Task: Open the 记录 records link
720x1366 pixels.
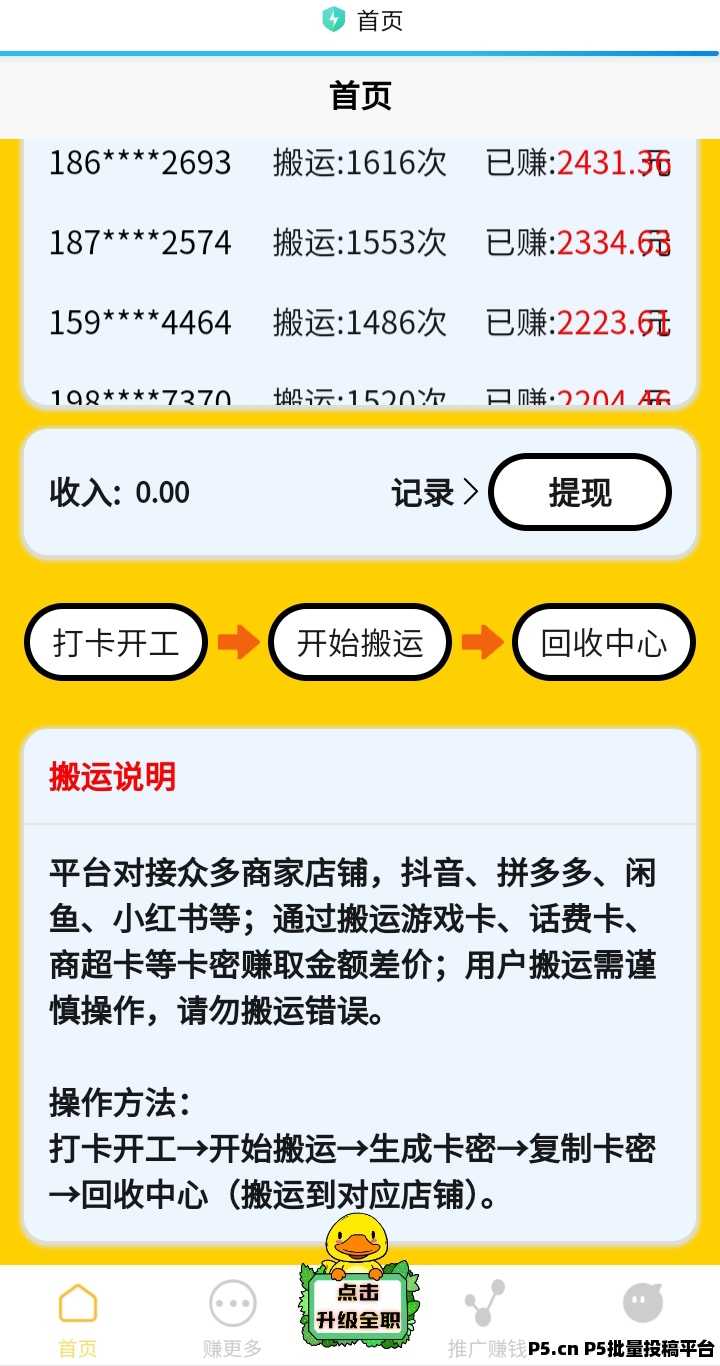Action: 434,492
